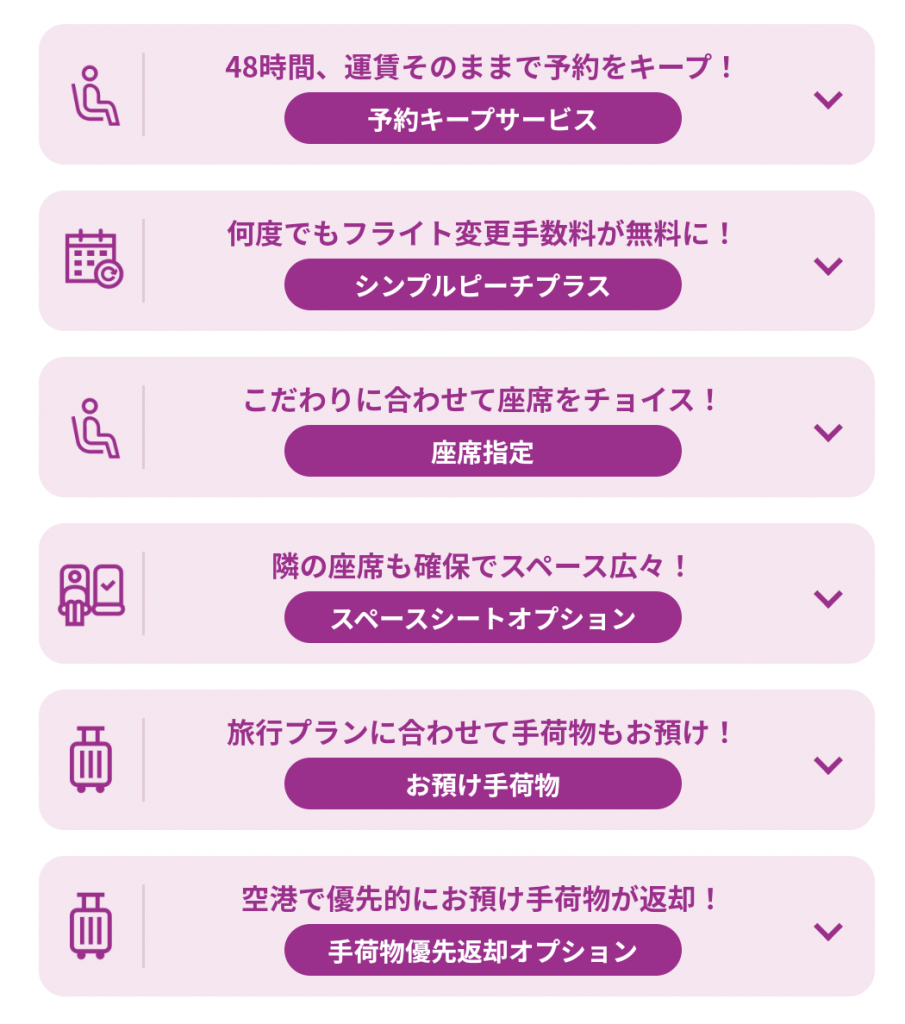
Task: Expand the 手荷物優先返却オプション section
Action: point(828,930)
